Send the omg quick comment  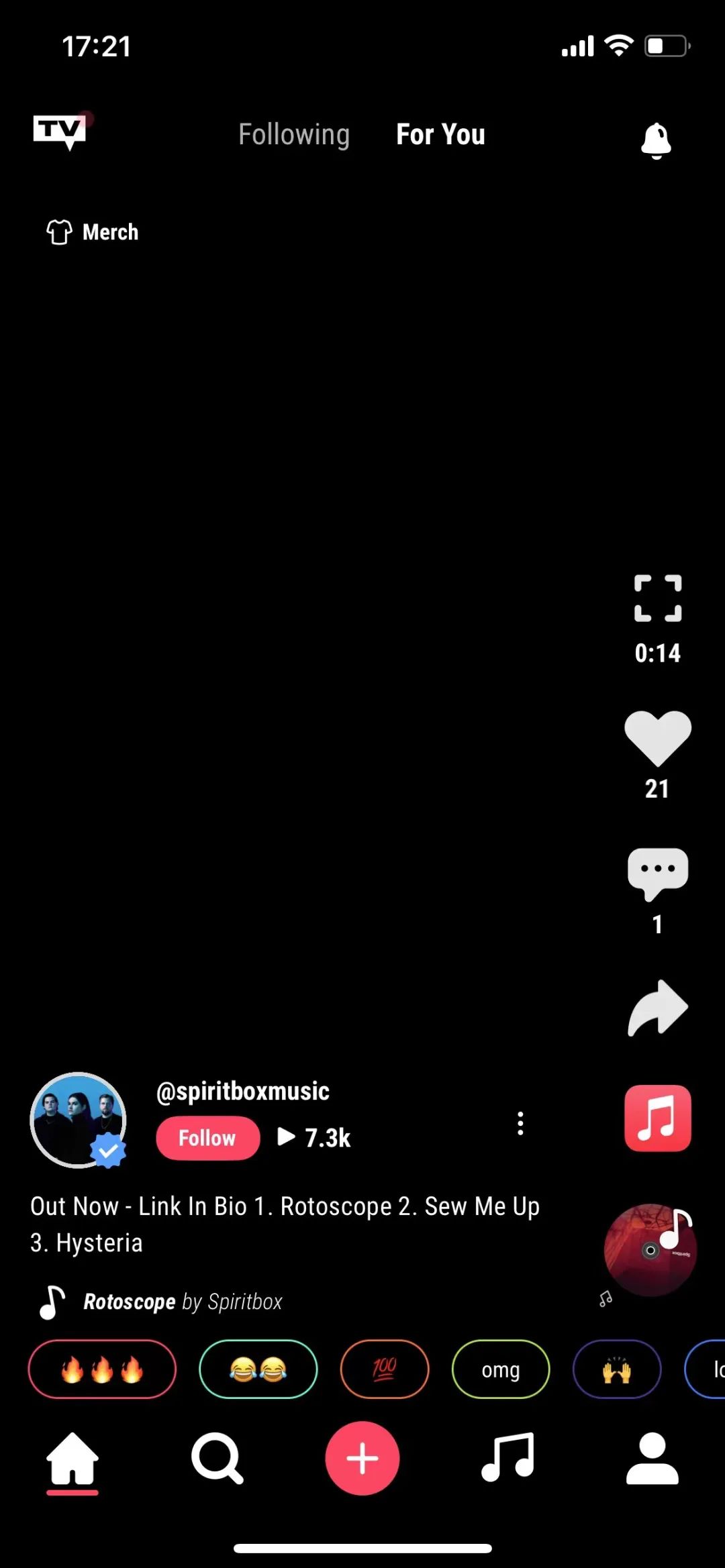pos(501,1369)
